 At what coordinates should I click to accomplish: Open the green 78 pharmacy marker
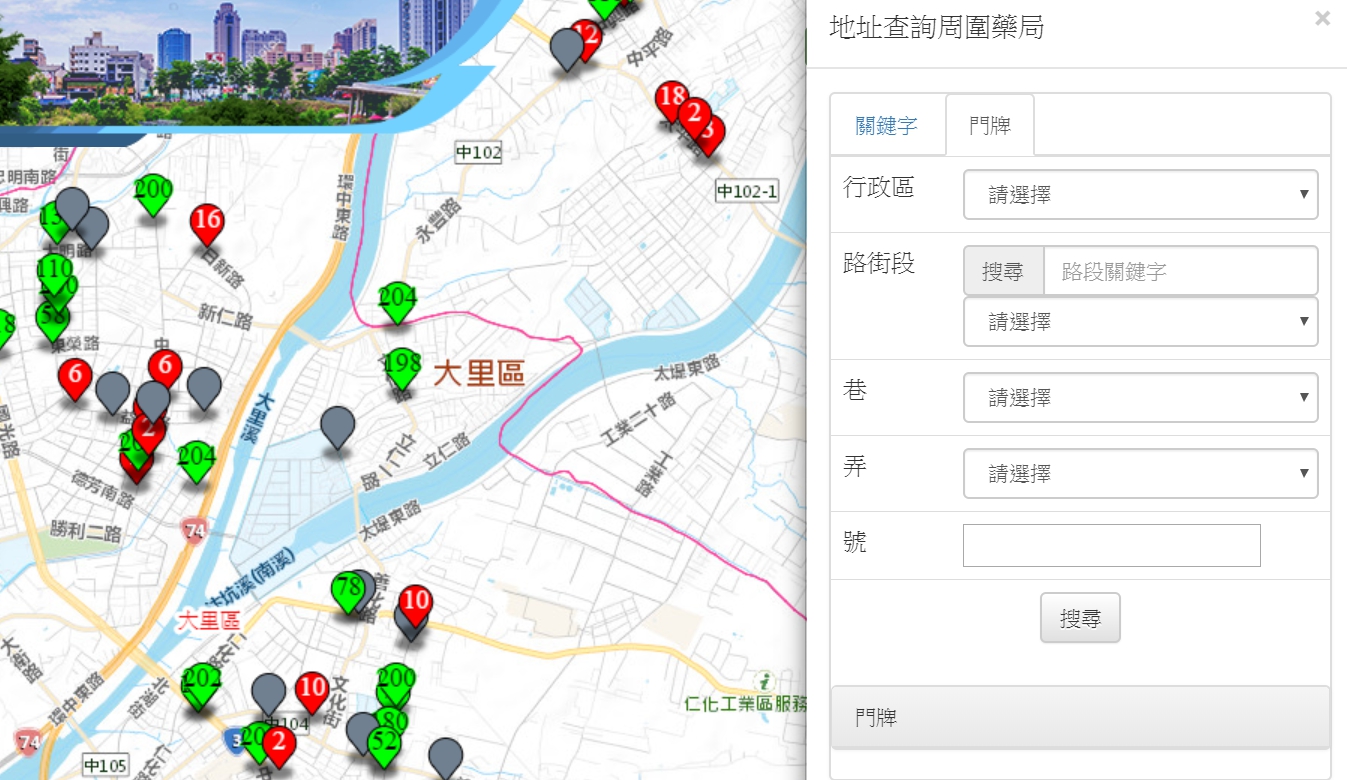point(347,590)
